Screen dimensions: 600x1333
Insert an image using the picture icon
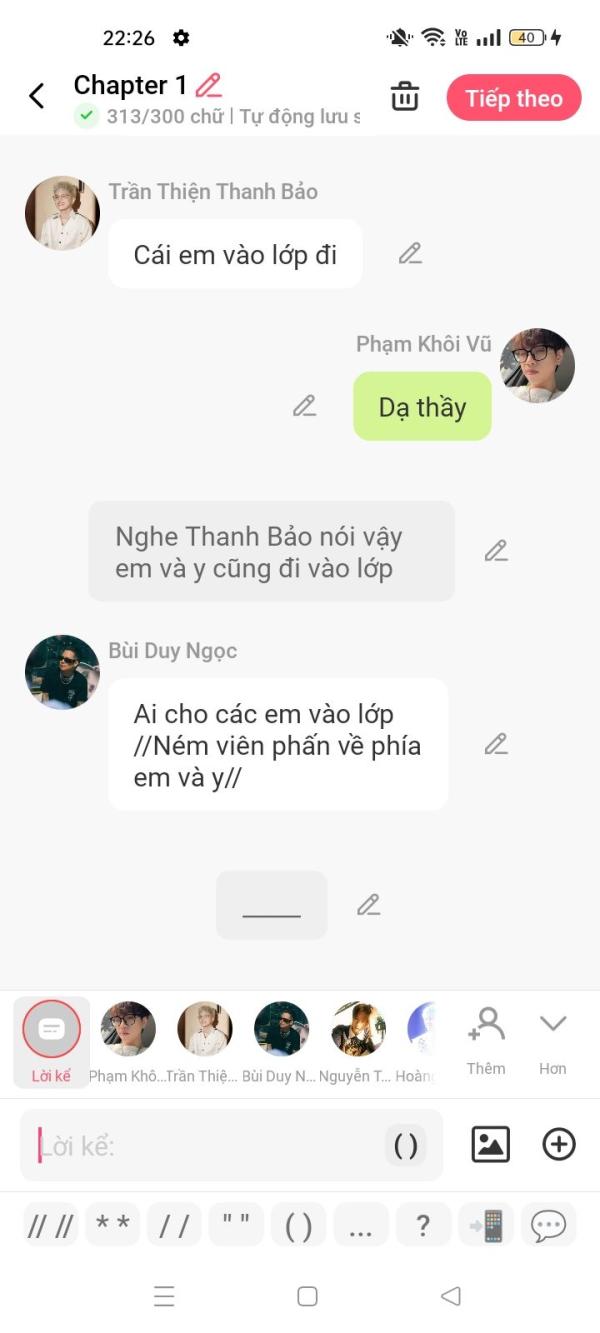point(490,1144)
